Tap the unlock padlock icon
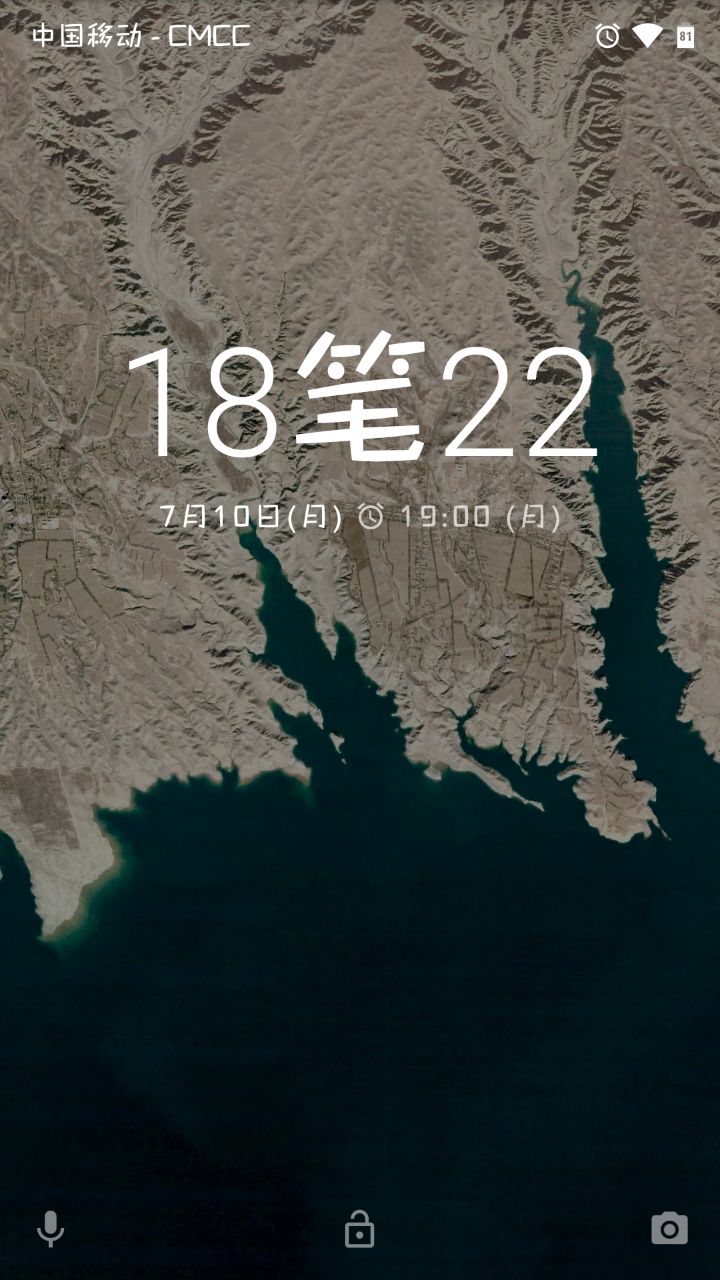 click(359, 1228)
